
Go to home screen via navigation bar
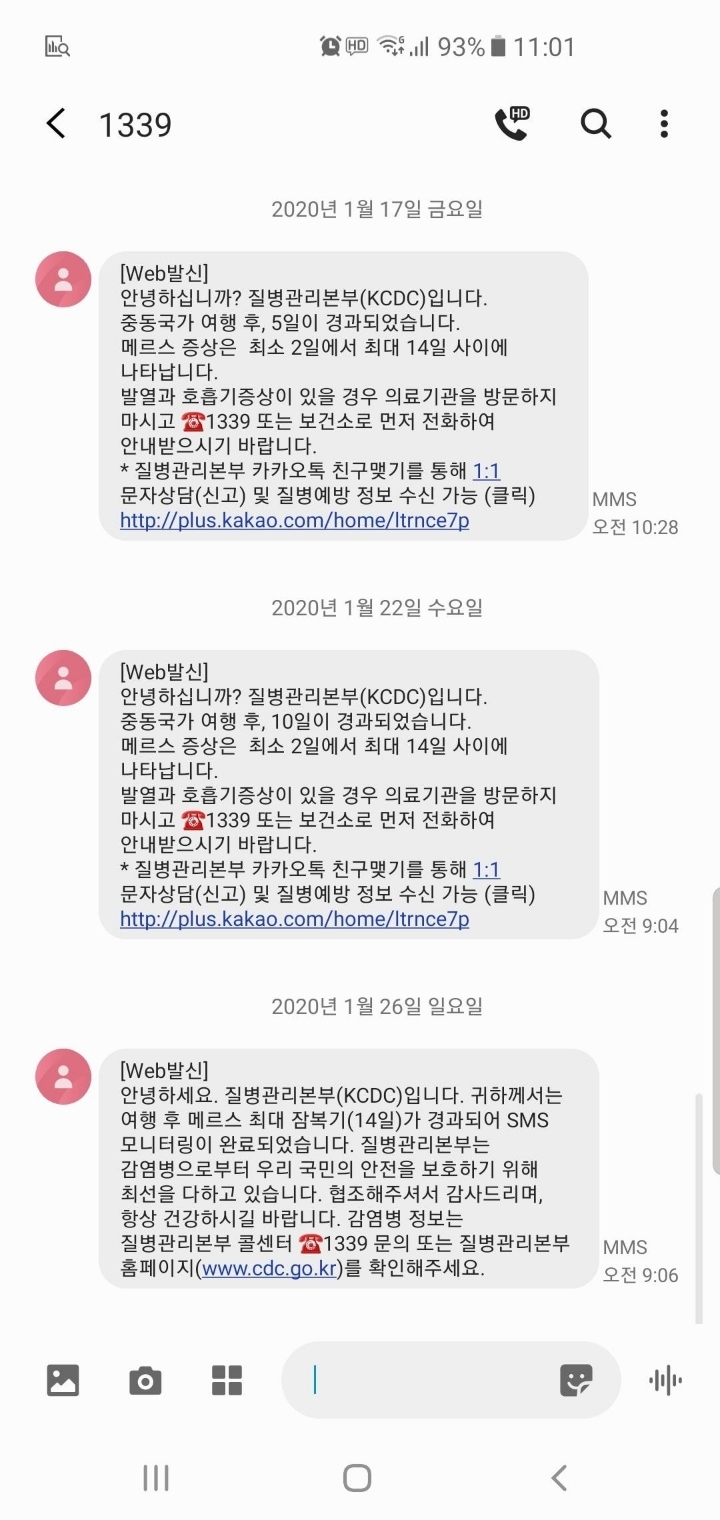pyautogui.click(x=357, y=1478)
